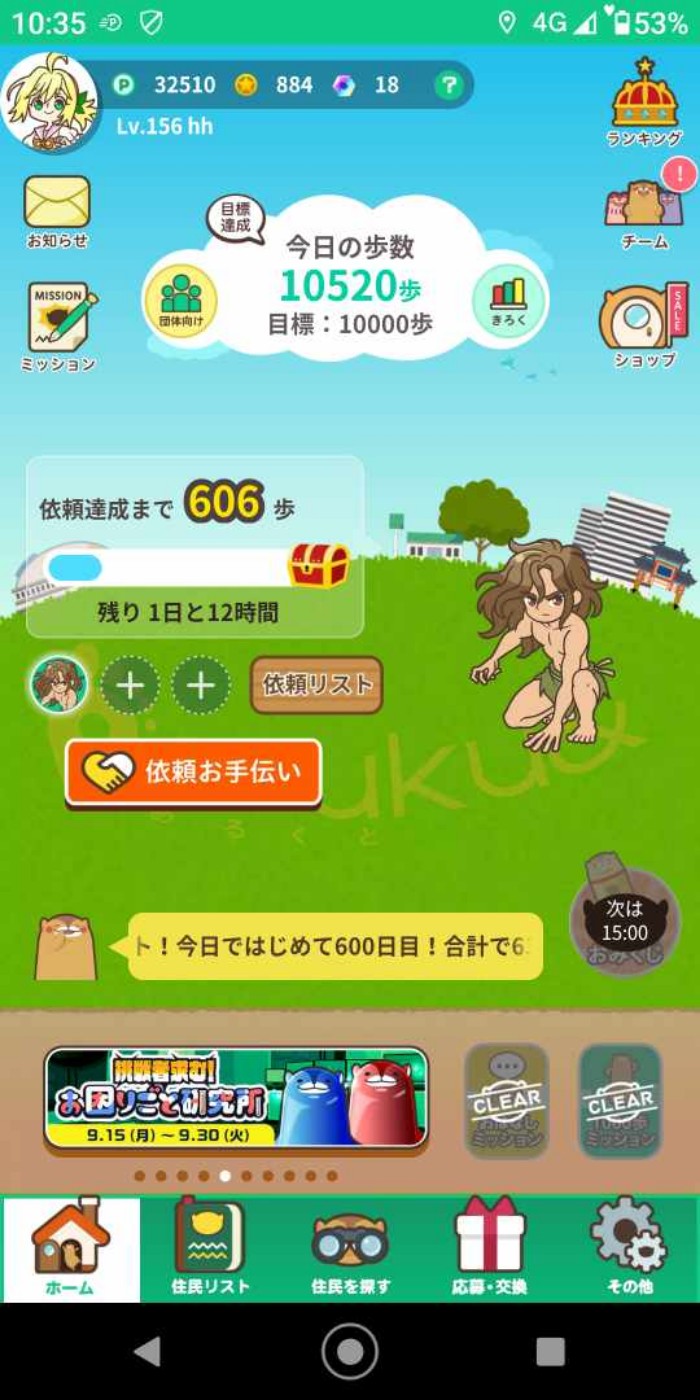Tap the green question mark help icon

coord(449,86)
